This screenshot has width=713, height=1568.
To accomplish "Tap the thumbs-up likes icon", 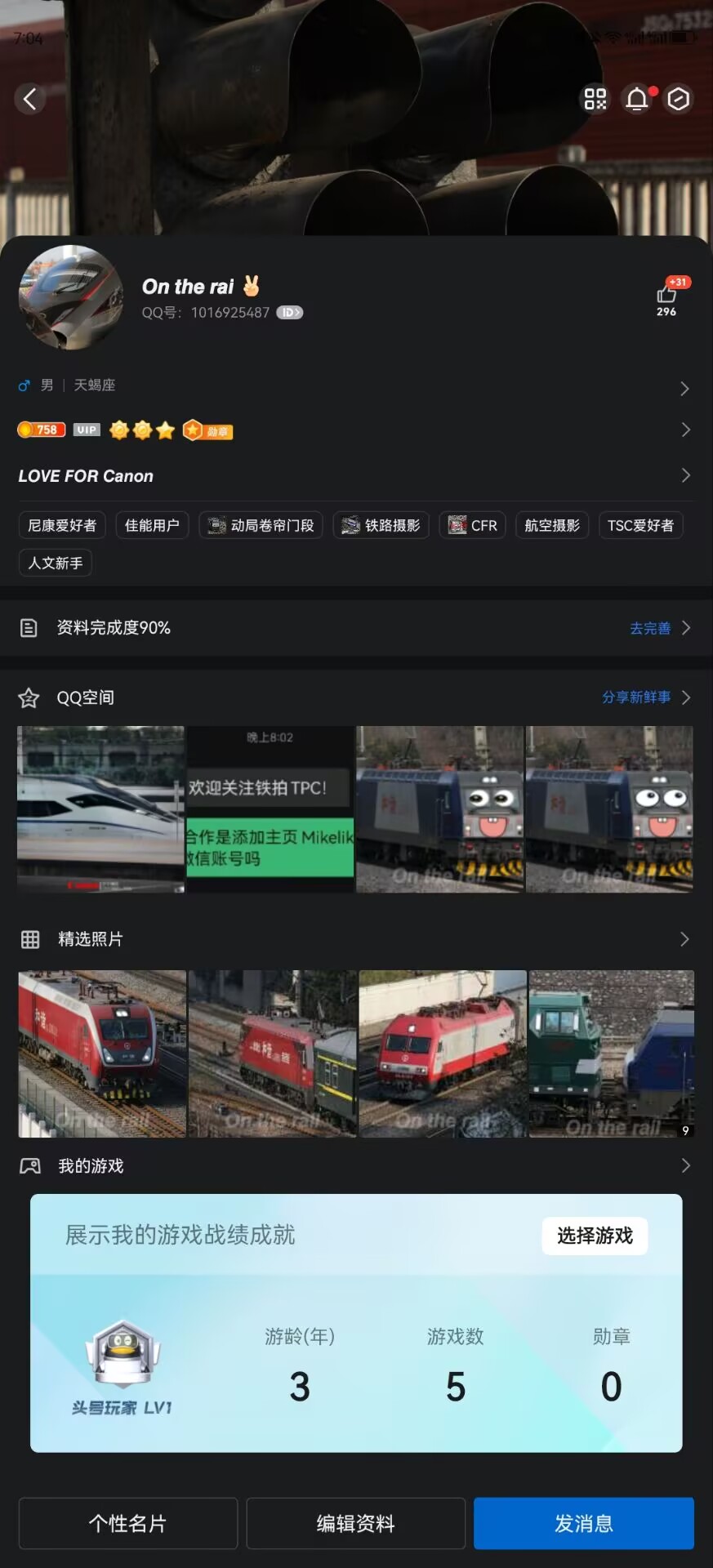I will (x=666, y=296).
